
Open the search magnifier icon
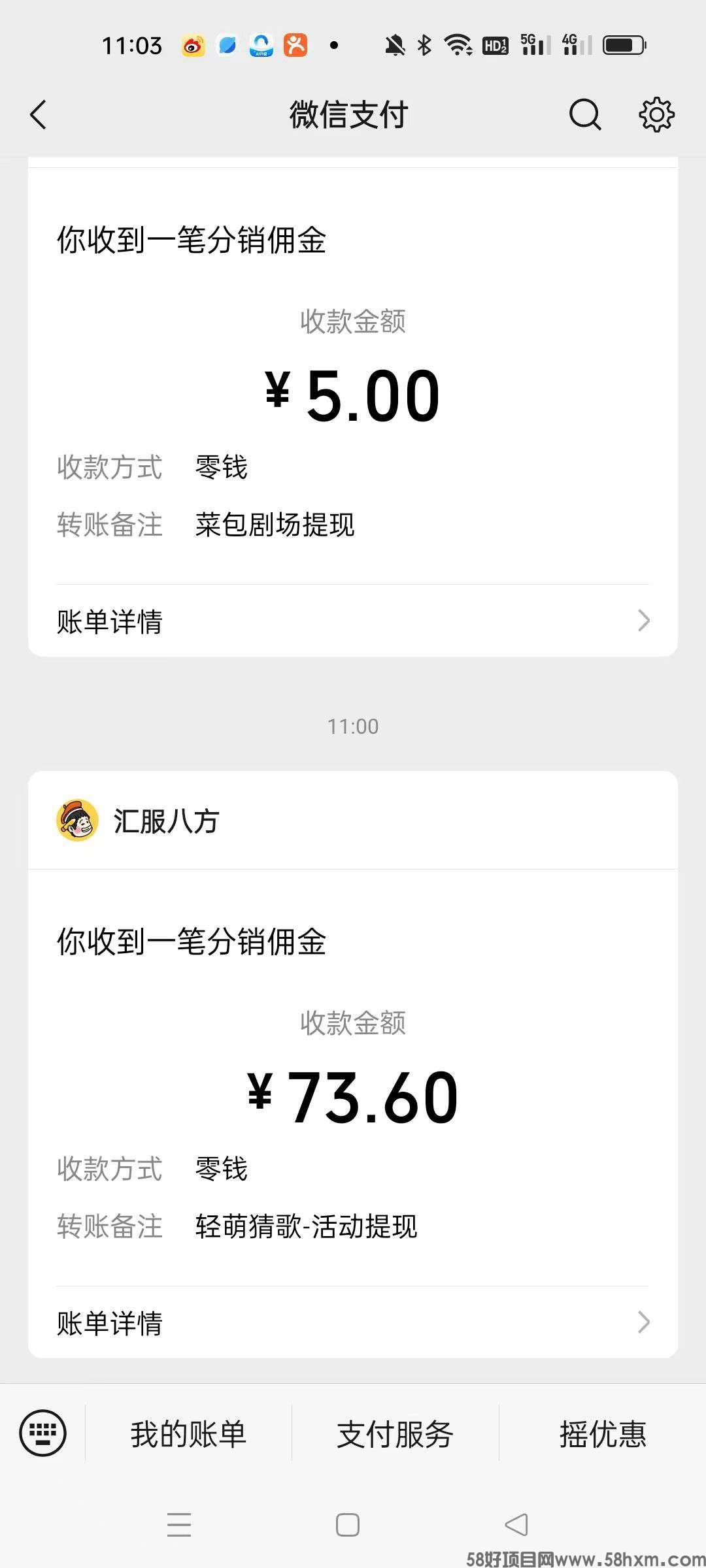[x=584, y=115]
